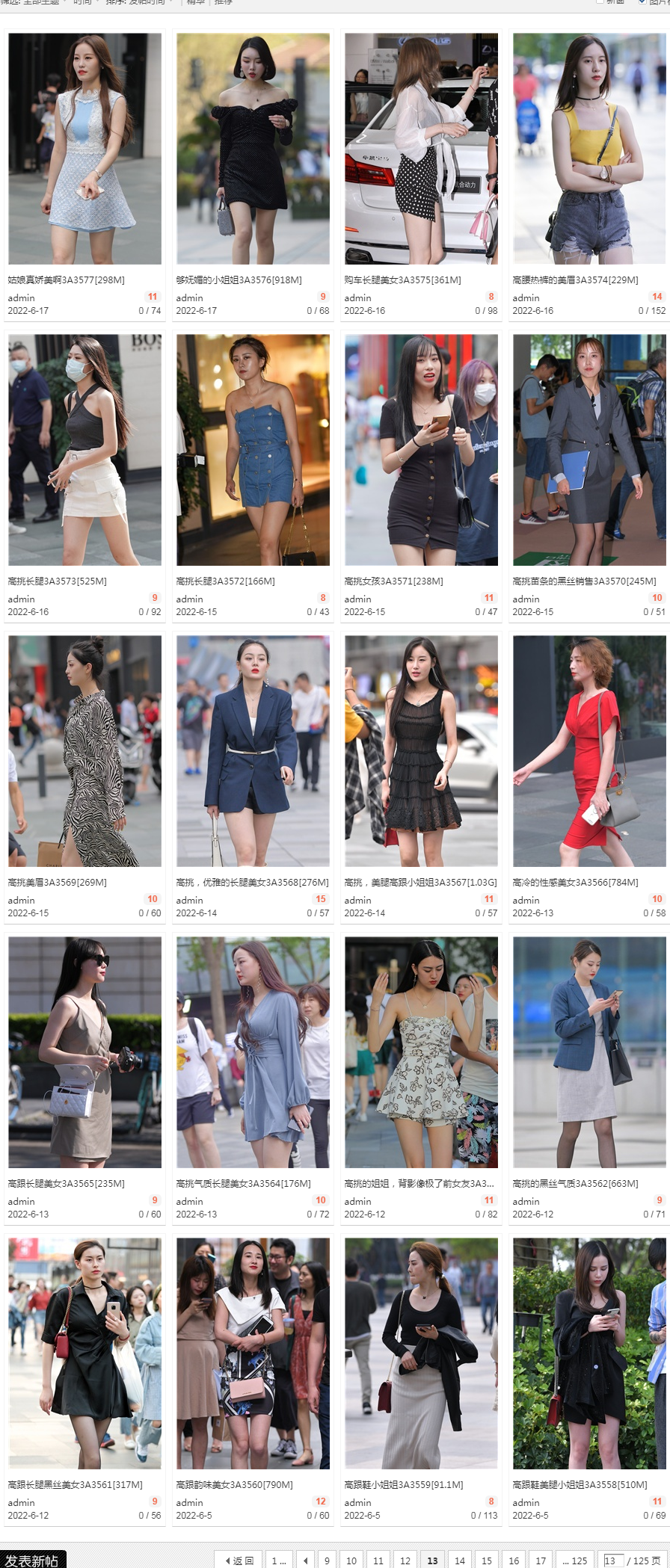The height and width of the screenshot is (1568, 670).
Task: Open the post 高挑美眉3A3569
Action: [x=57, y=882]
